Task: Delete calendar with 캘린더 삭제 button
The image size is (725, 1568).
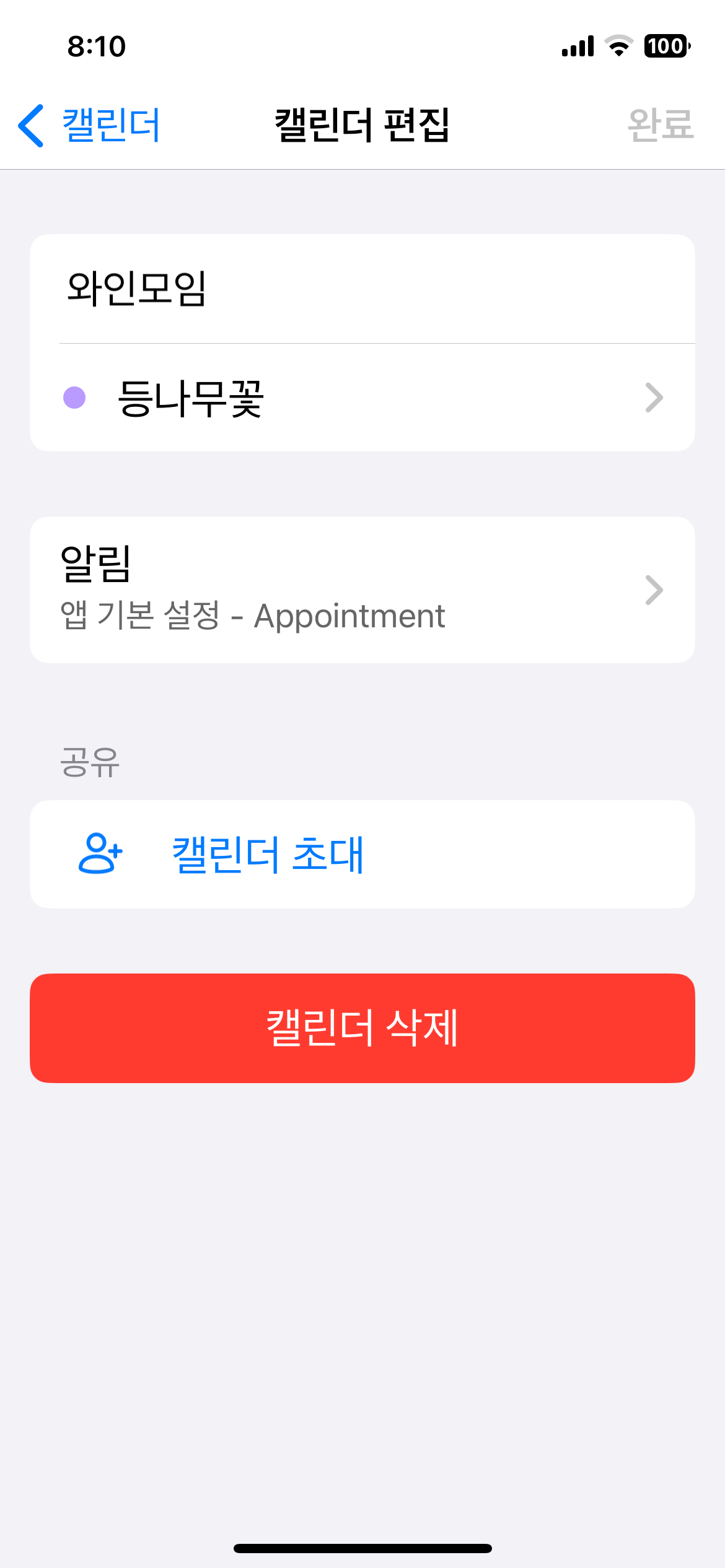Action: tap(362, 1028)
